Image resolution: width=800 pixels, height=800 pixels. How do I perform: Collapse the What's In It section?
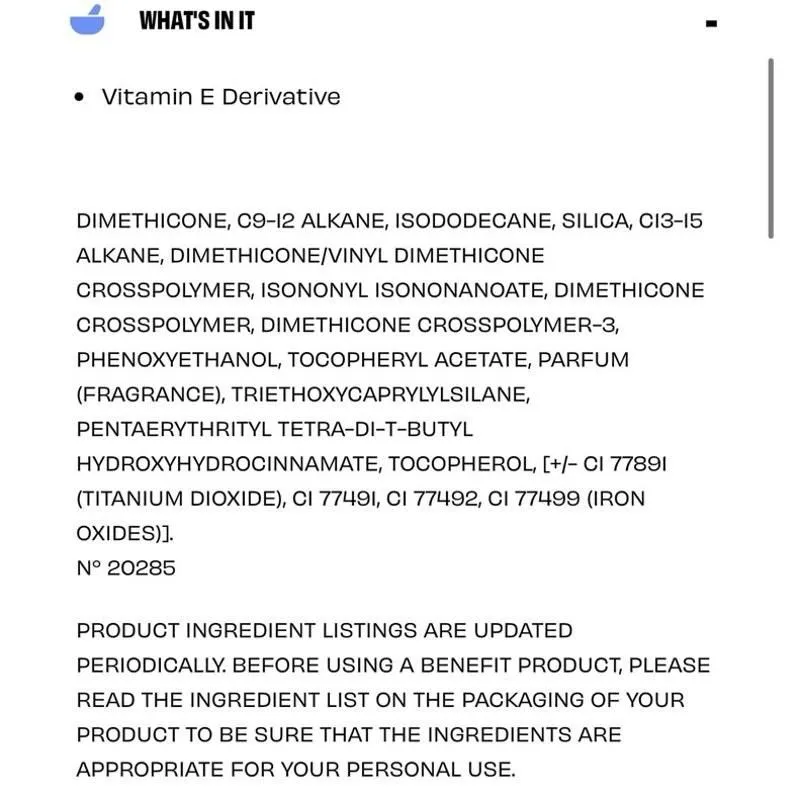click(711, 23)
